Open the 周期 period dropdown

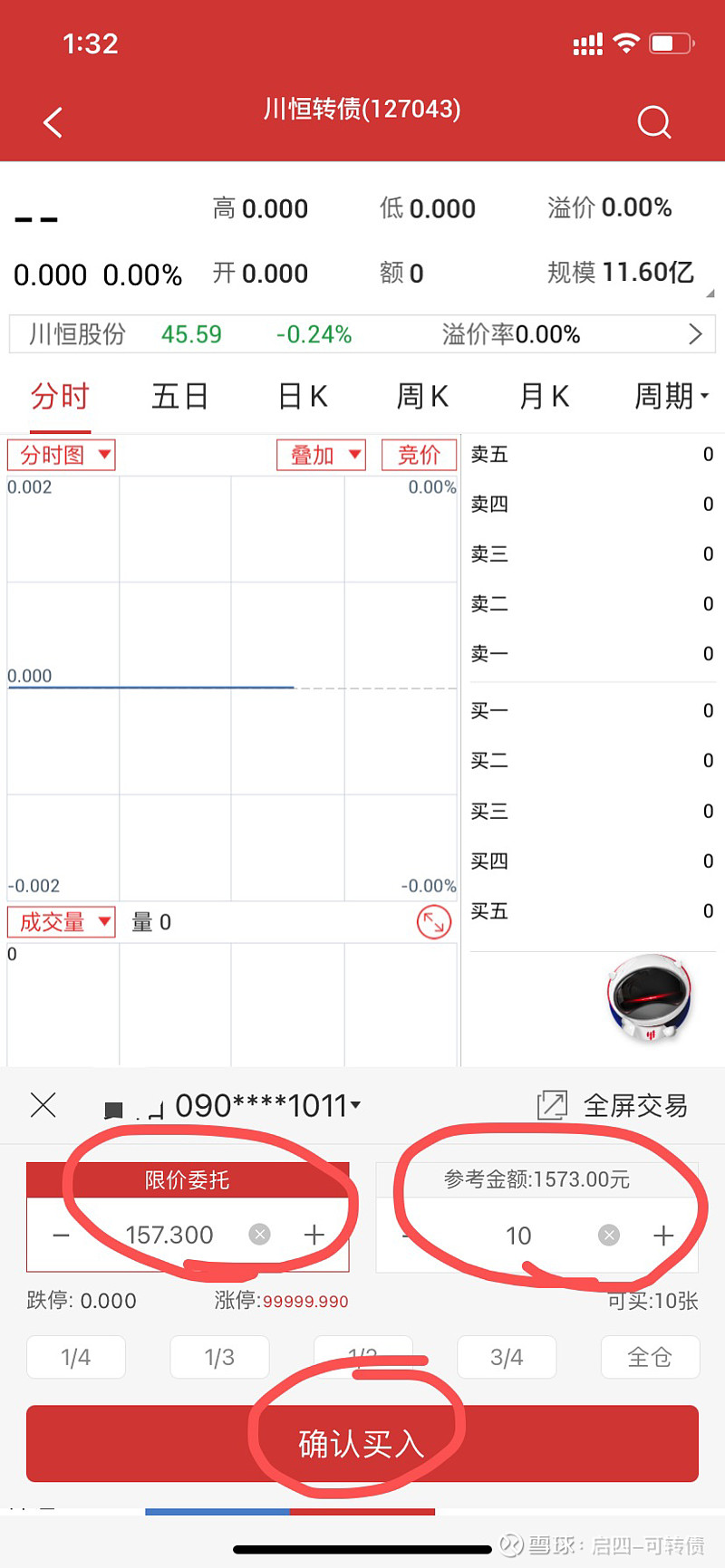672,396
